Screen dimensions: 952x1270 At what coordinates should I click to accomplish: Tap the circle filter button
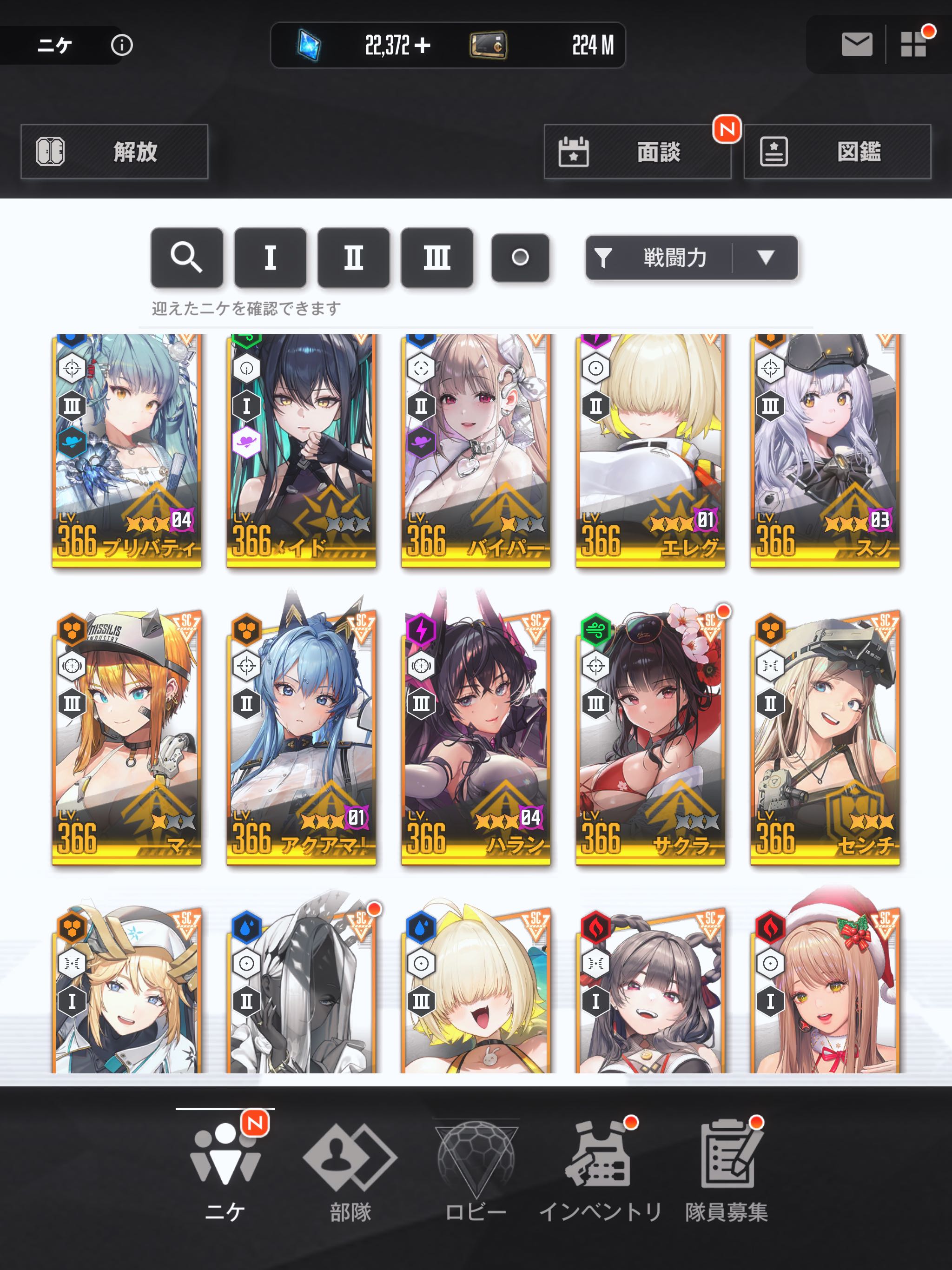tap(520, 257)
